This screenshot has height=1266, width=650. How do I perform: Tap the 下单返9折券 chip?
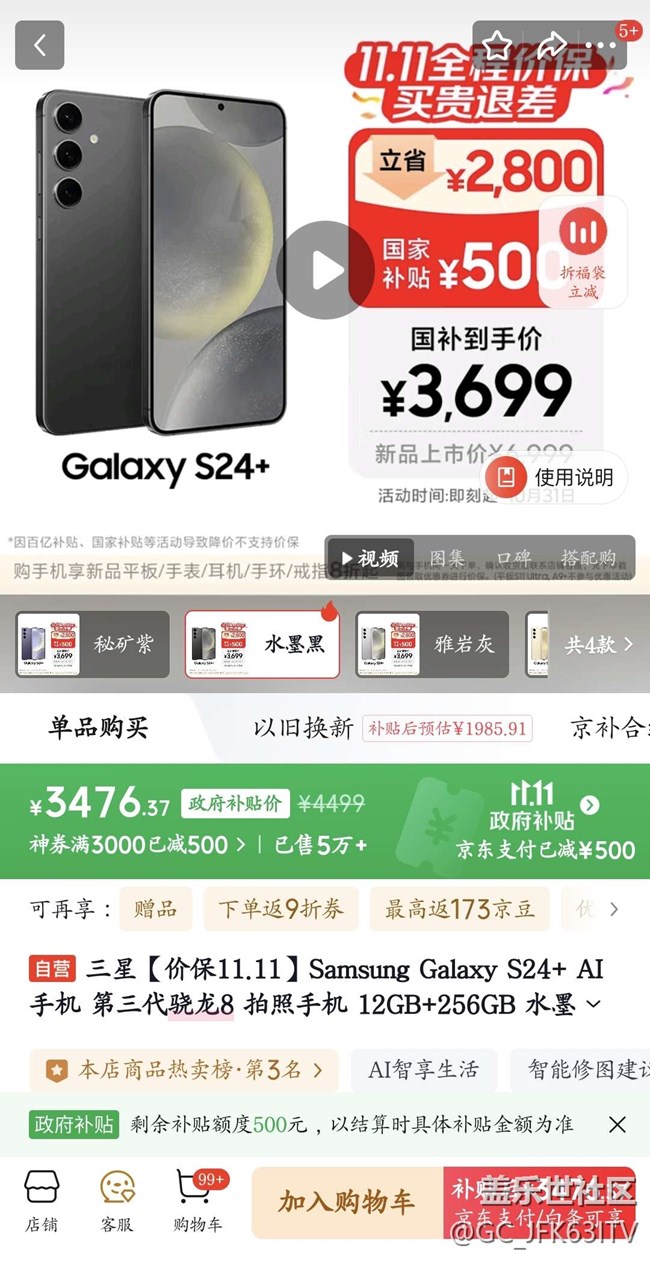tap(280, 908)
